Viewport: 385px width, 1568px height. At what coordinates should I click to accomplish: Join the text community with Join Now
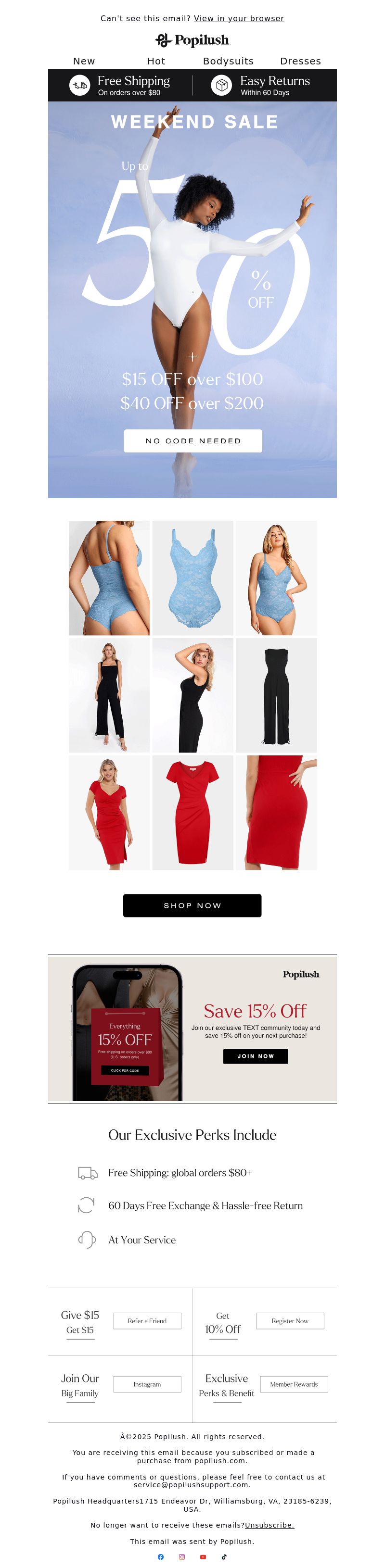255,1056
